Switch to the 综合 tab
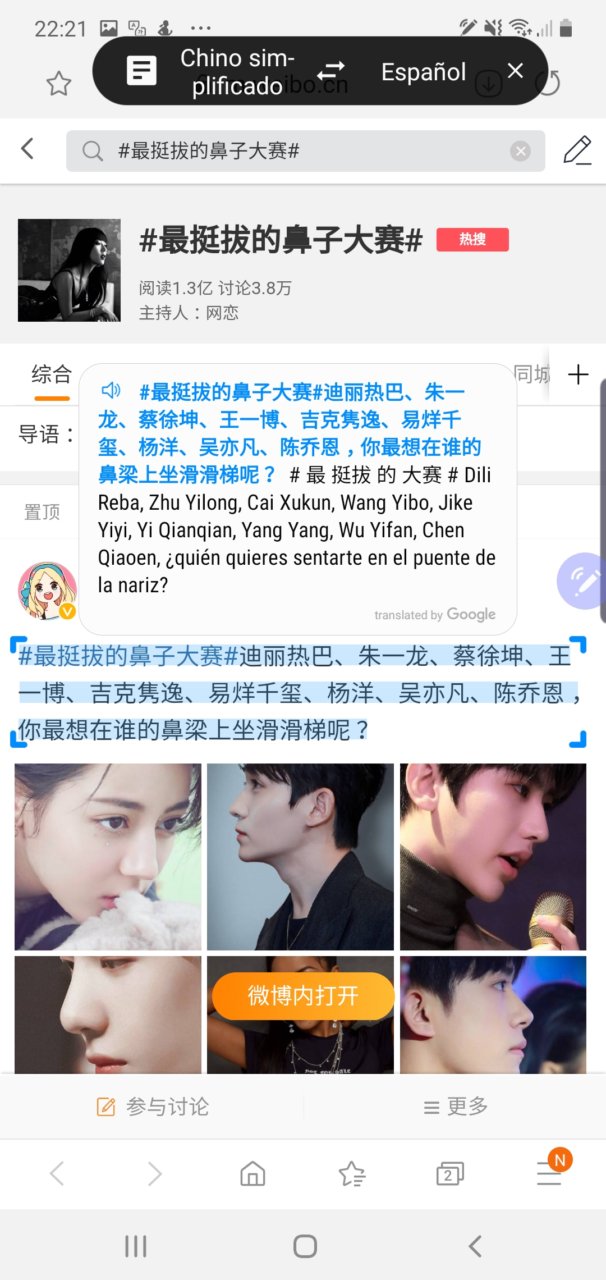Screen dimensions: 606x1280 51,375
